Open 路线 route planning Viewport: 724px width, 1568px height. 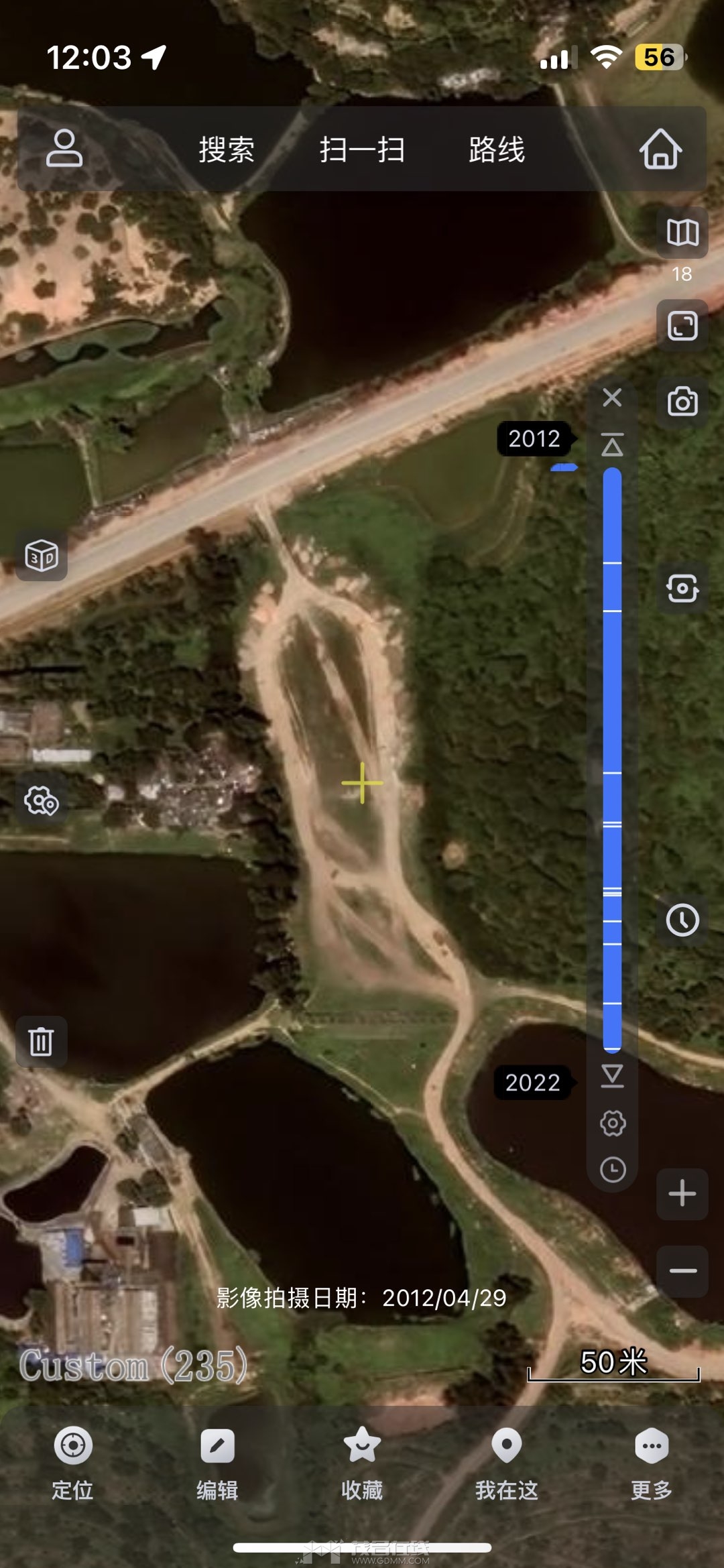[497, 149]
